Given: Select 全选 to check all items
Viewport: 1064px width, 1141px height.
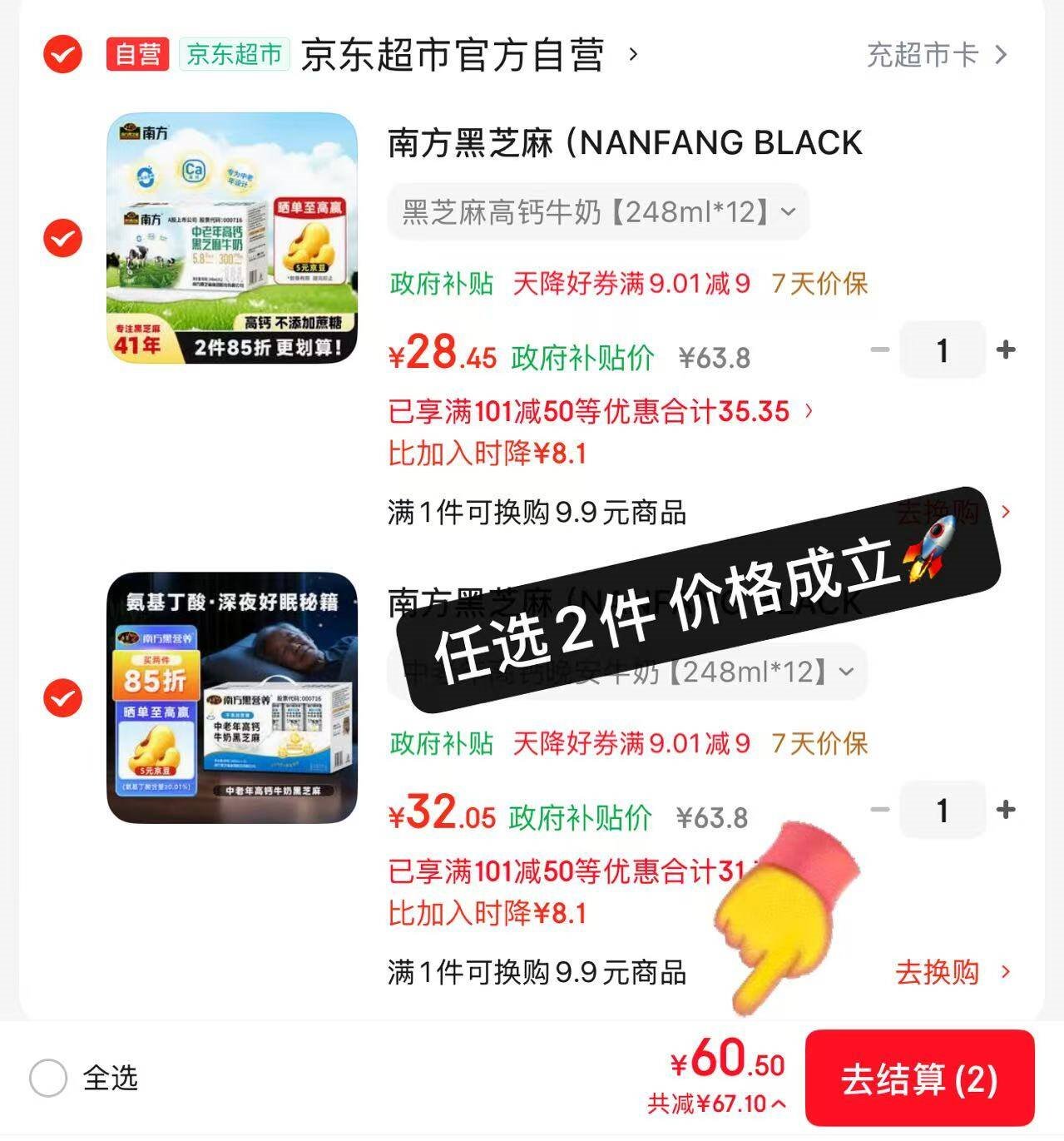Looking at the screenshot, I should pos(49,1079).
